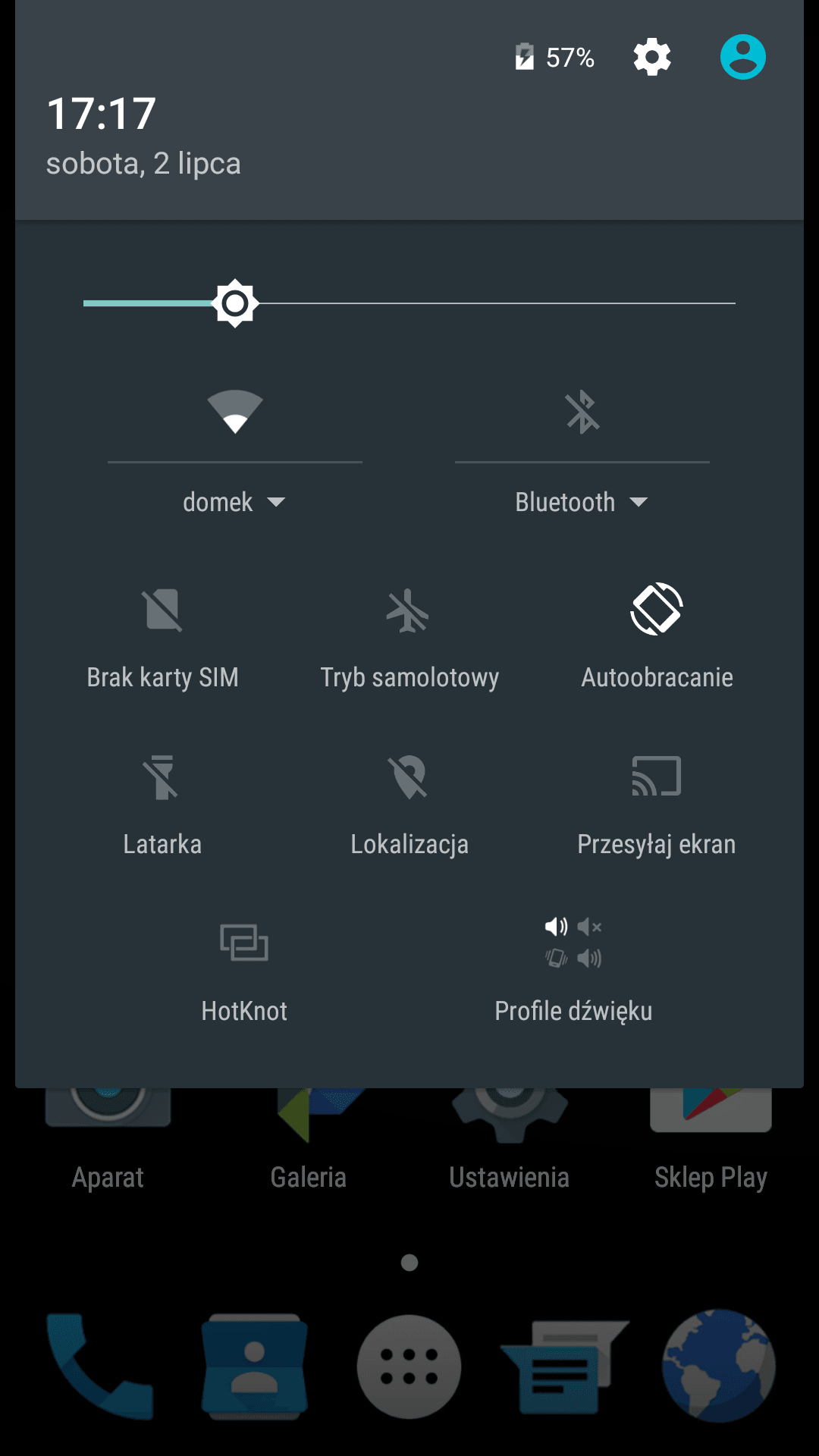Open the Brak karty SIM tile
Image resolution: width=819 pixels, height=1456 pixels.
(x=162, y=637)
